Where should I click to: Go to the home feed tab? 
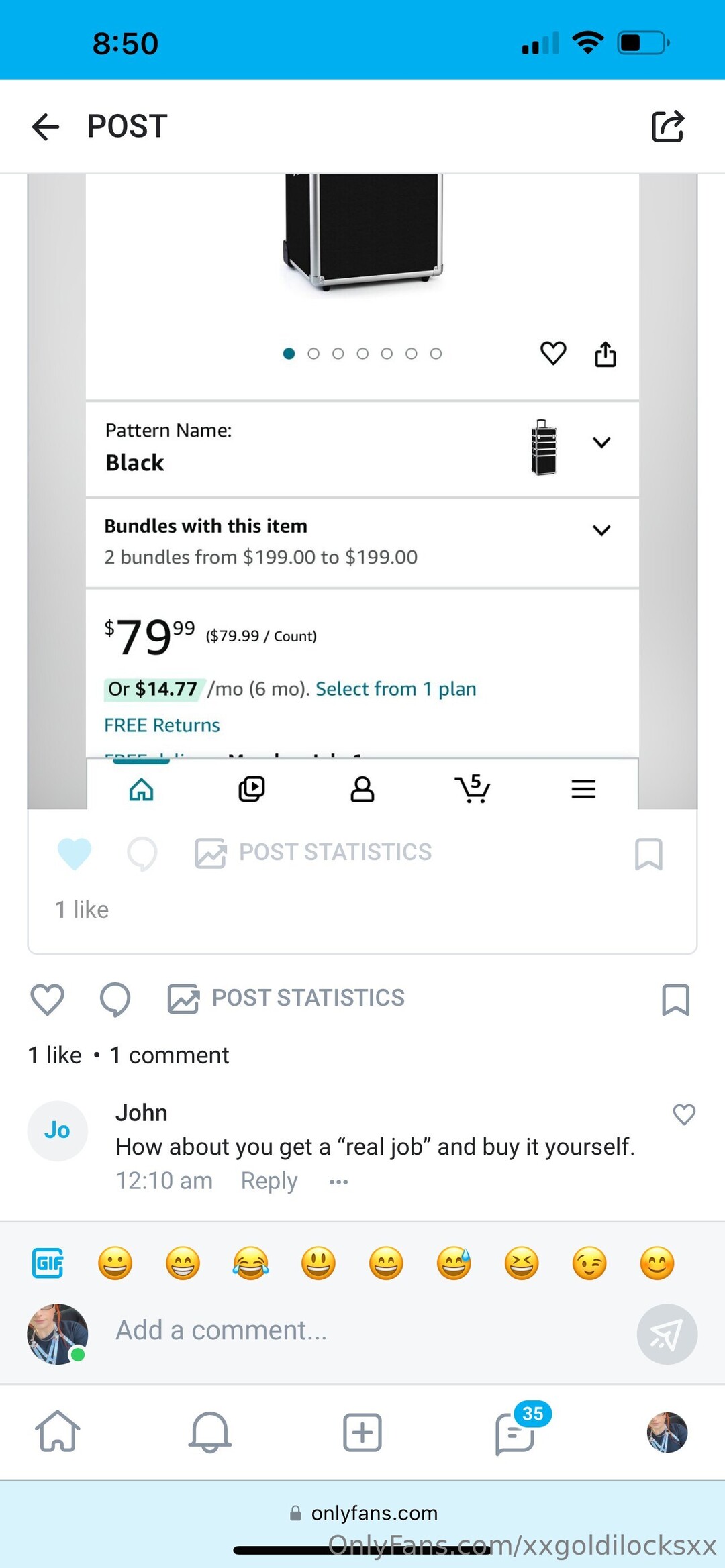58,1432
